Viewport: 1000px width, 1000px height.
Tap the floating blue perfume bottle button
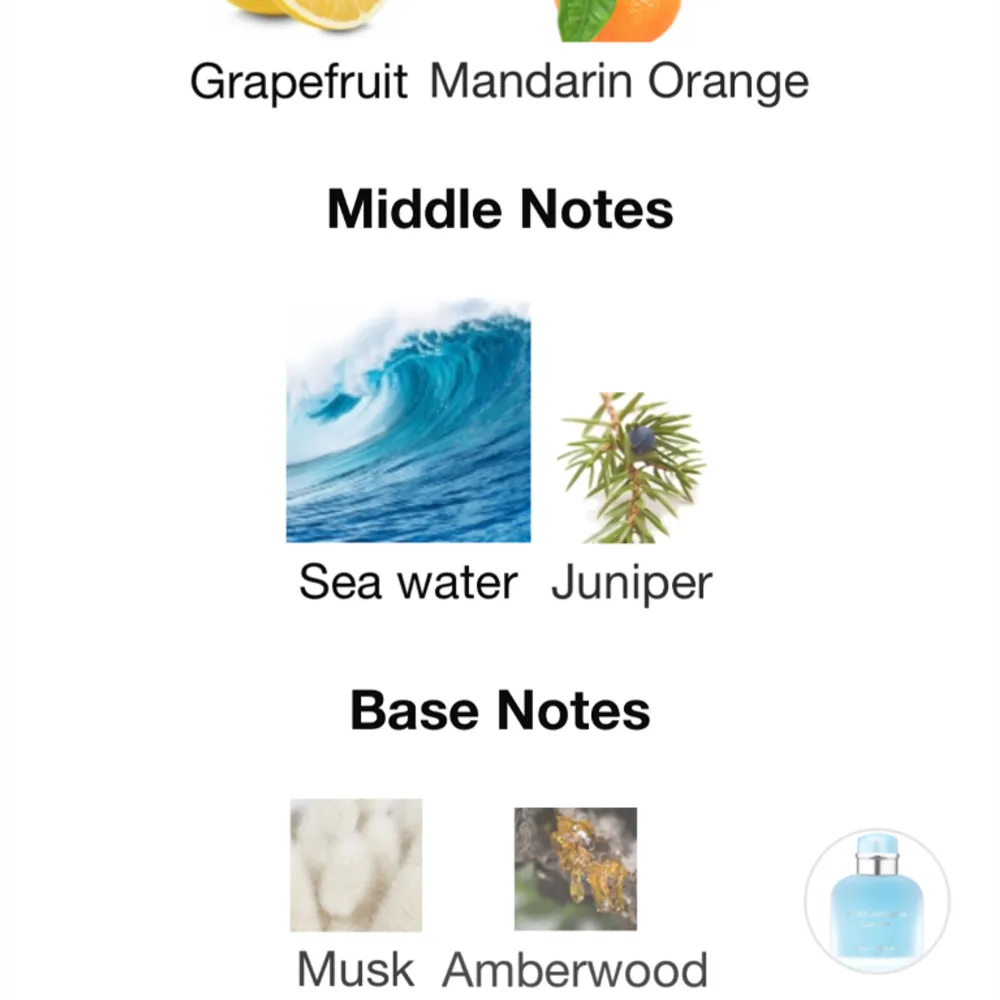click(x=877, y=900)
